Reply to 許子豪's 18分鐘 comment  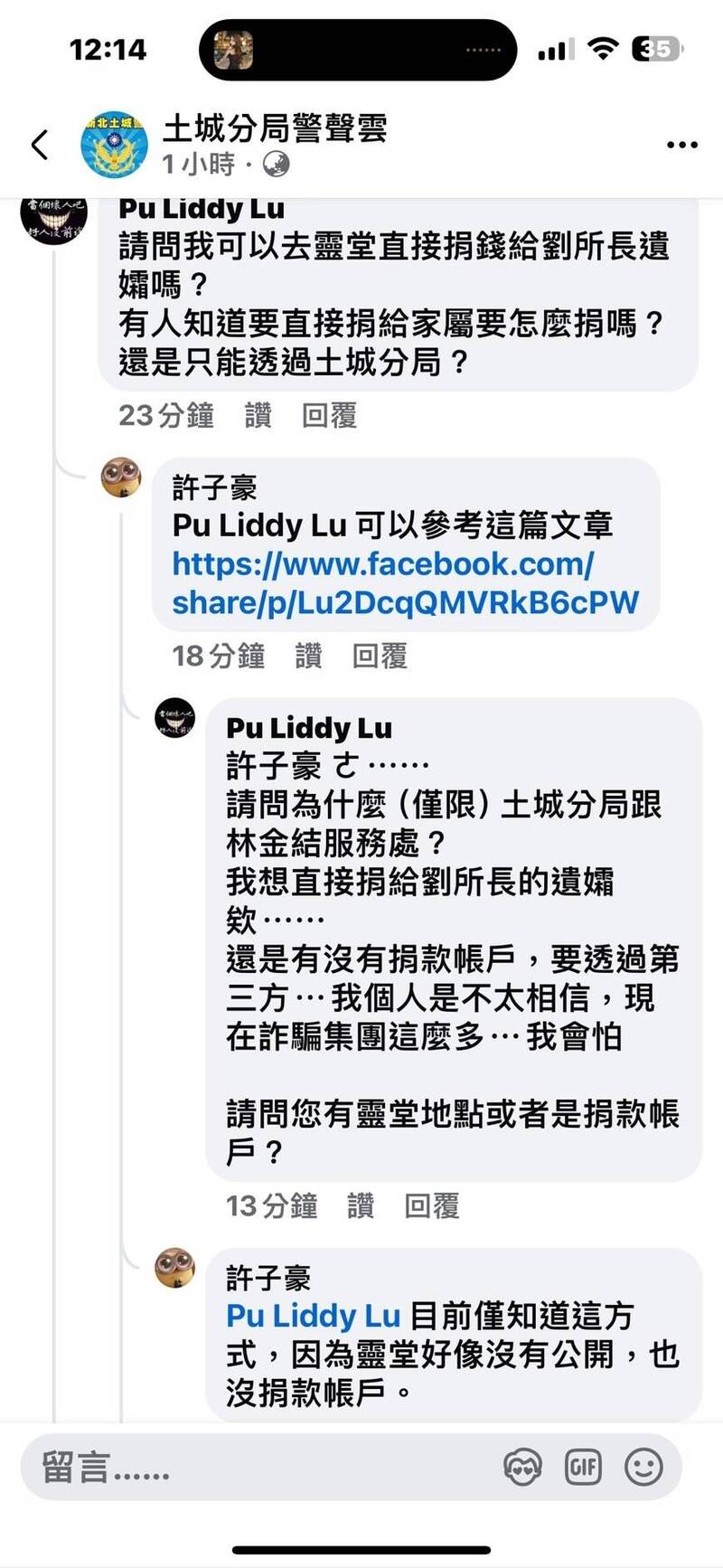tap(380, 656)
